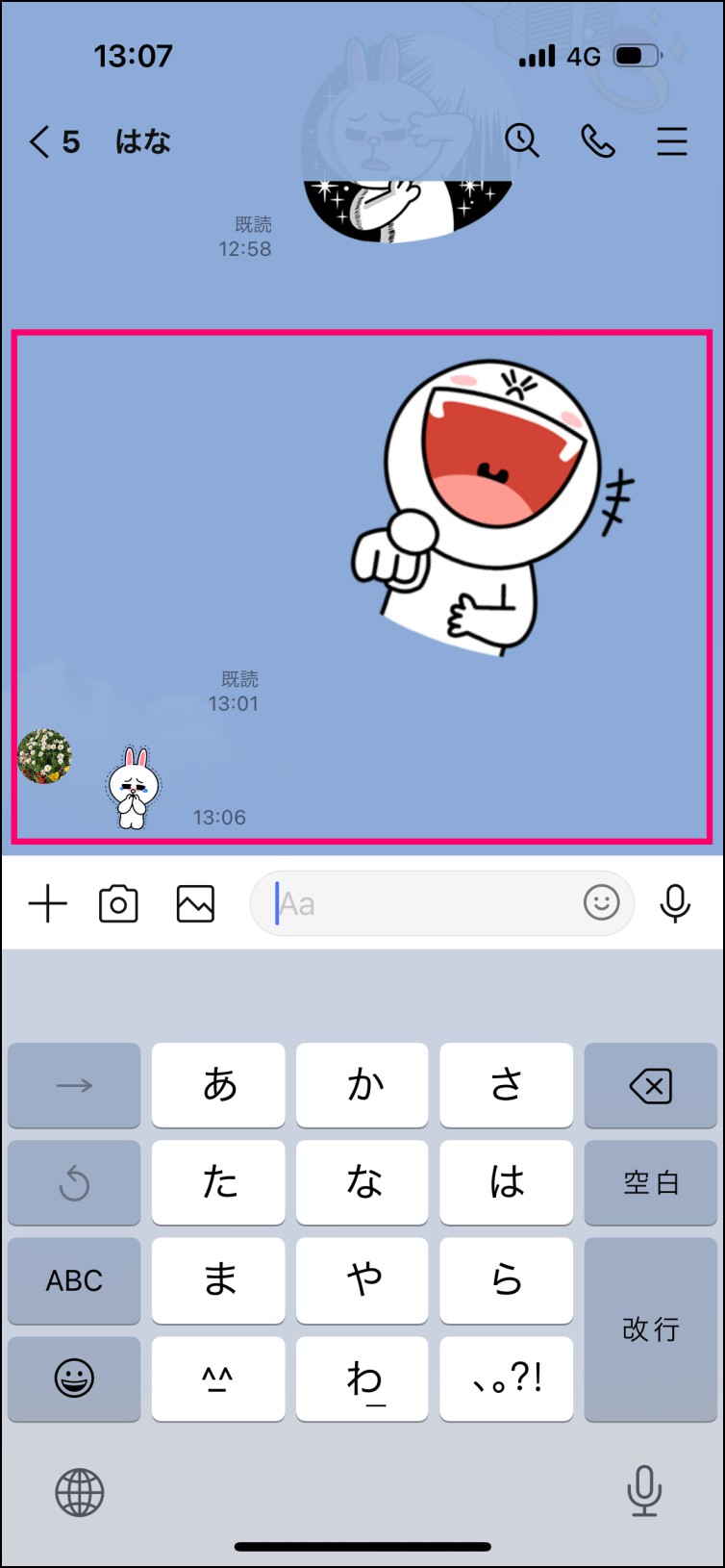This screenshot has width=725, height=1568.
Task: Open the sticker and emoji panel
Action: pos(602,902)
